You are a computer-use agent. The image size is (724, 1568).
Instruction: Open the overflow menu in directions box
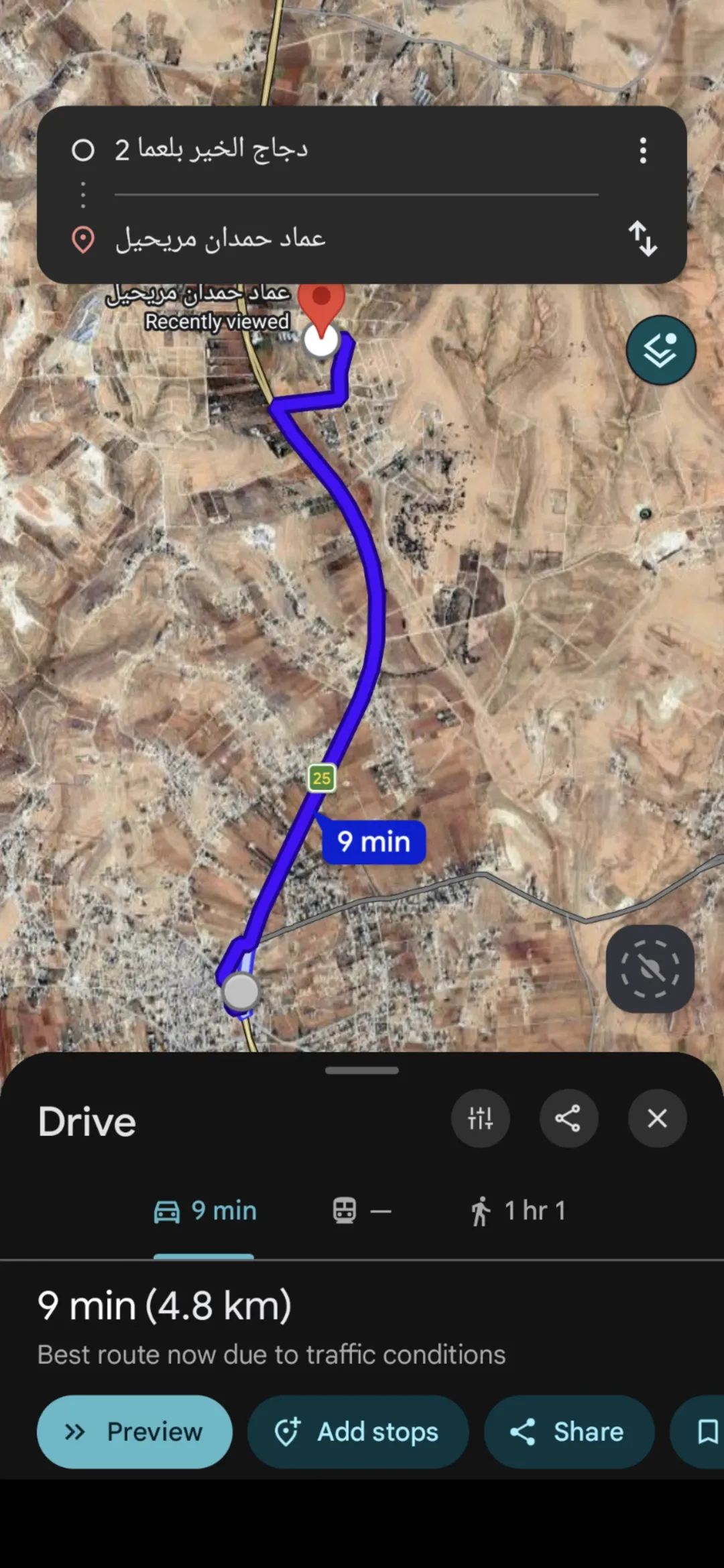tap(643, 151)
